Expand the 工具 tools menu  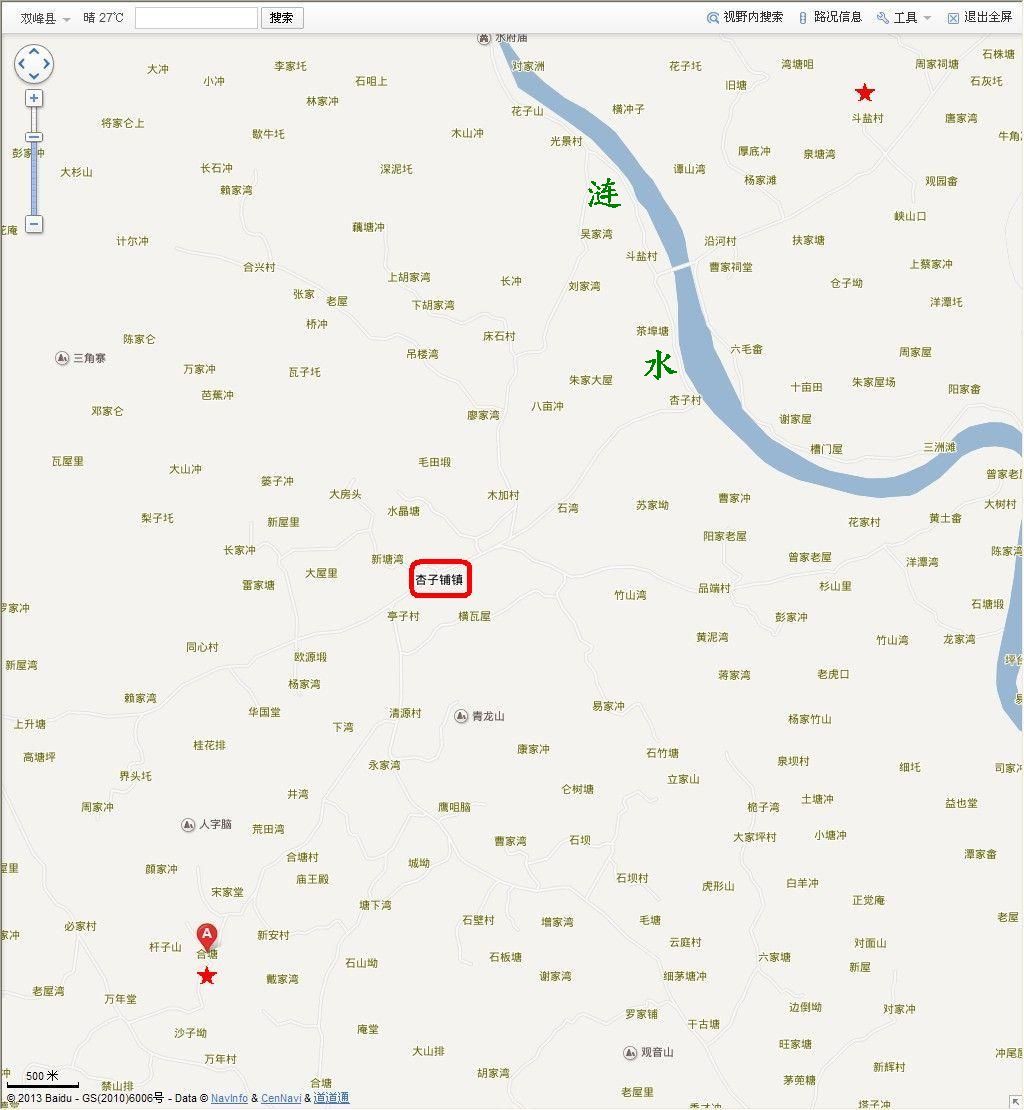(904, 18)
